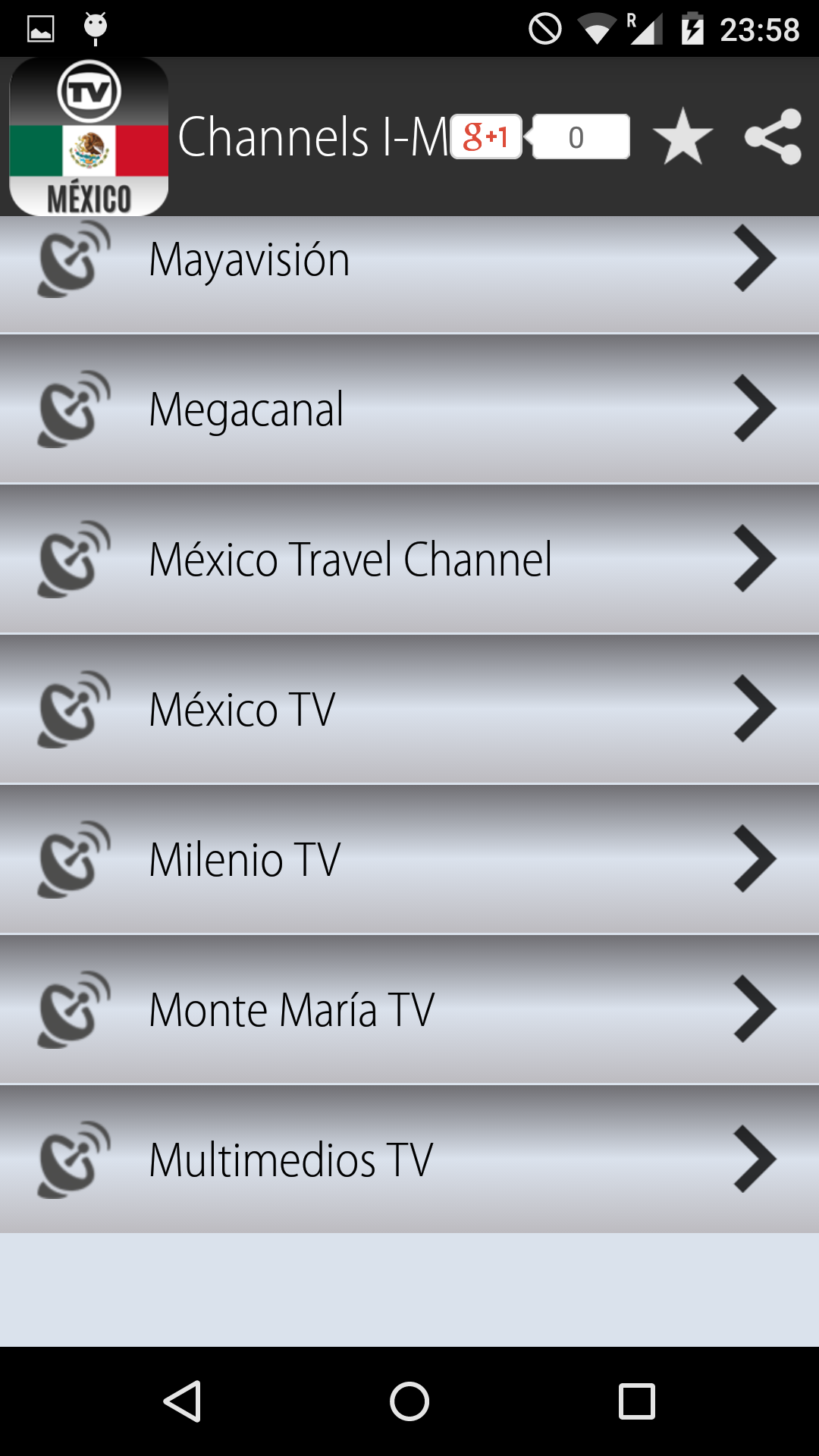Image resolution: width=819 pixels, height=1456 pixels.
Task: Open the Megacanal channel
Action: pos(409,409)
